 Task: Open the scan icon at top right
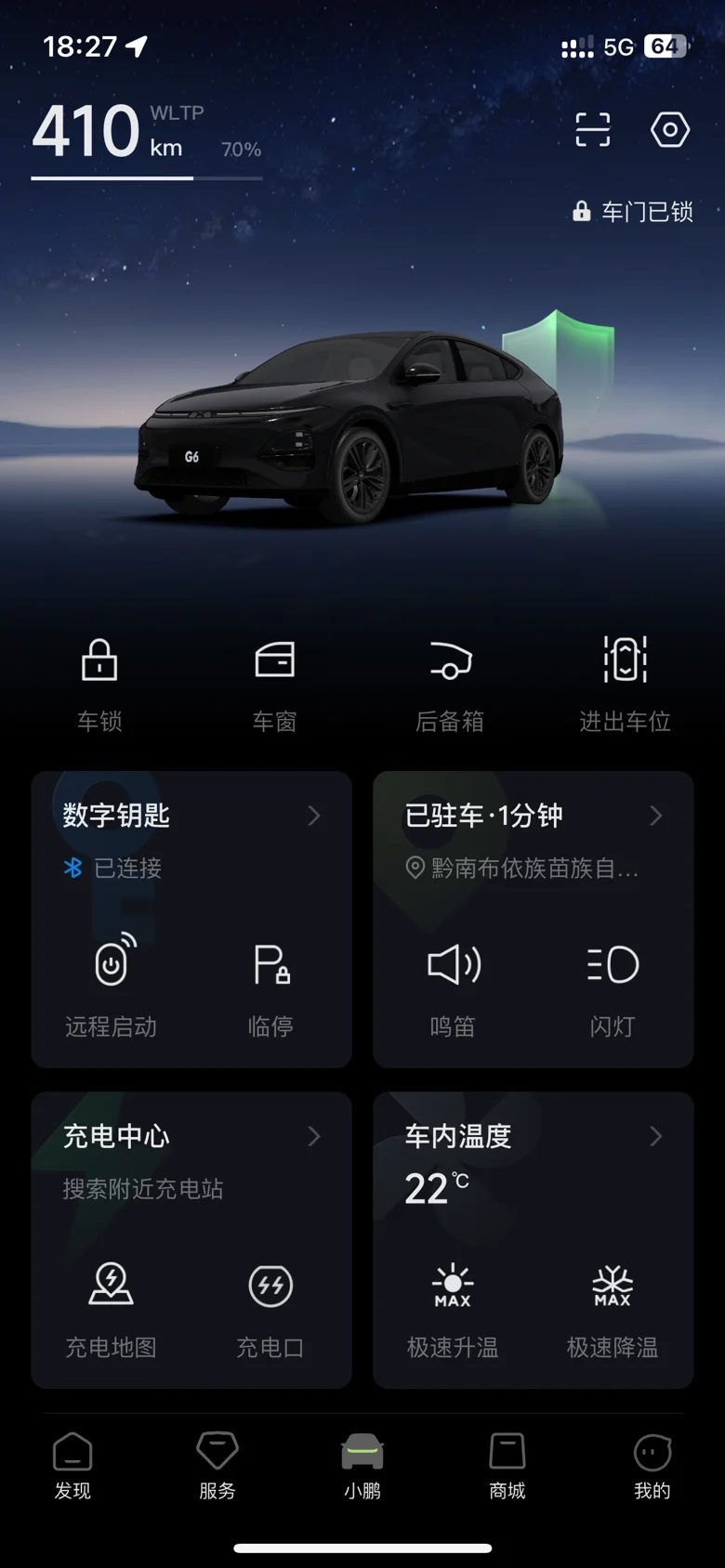point(592,130)
